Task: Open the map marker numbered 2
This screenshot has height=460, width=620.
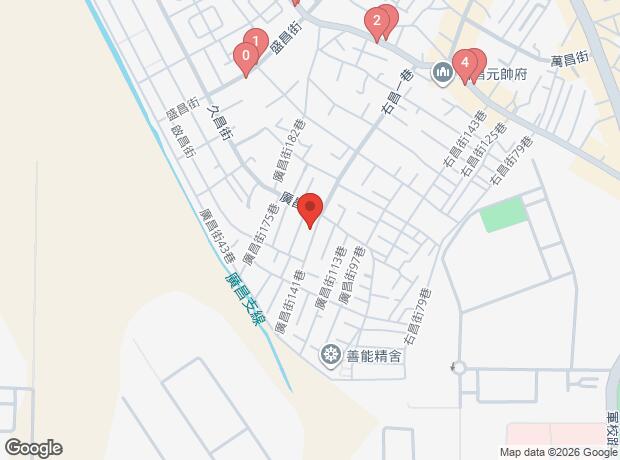Action: pyautogui.click(x=376, y=24)
